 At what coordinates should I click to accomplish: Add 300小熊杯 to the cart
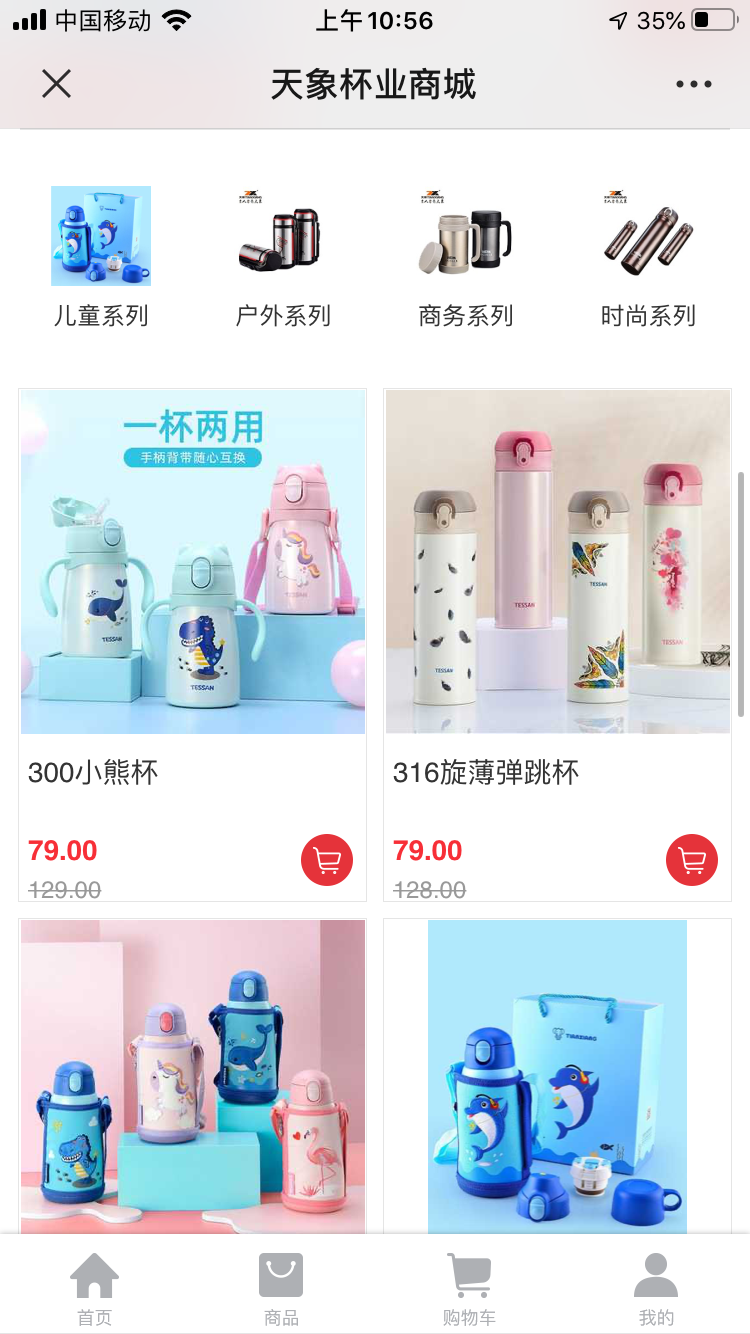click(327, 860)
